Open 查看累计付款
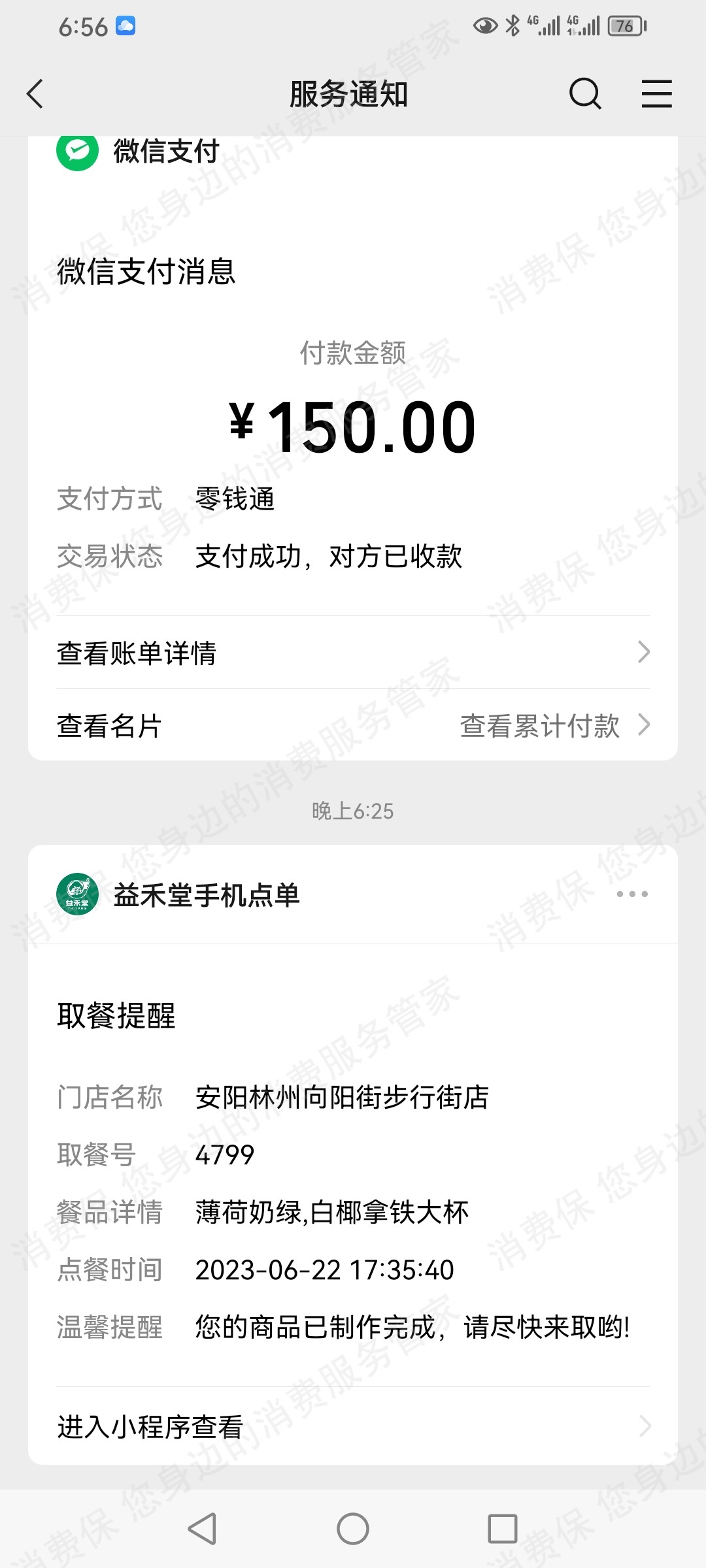The height and width of the screenshot is (1568, 706). (553, 726)
